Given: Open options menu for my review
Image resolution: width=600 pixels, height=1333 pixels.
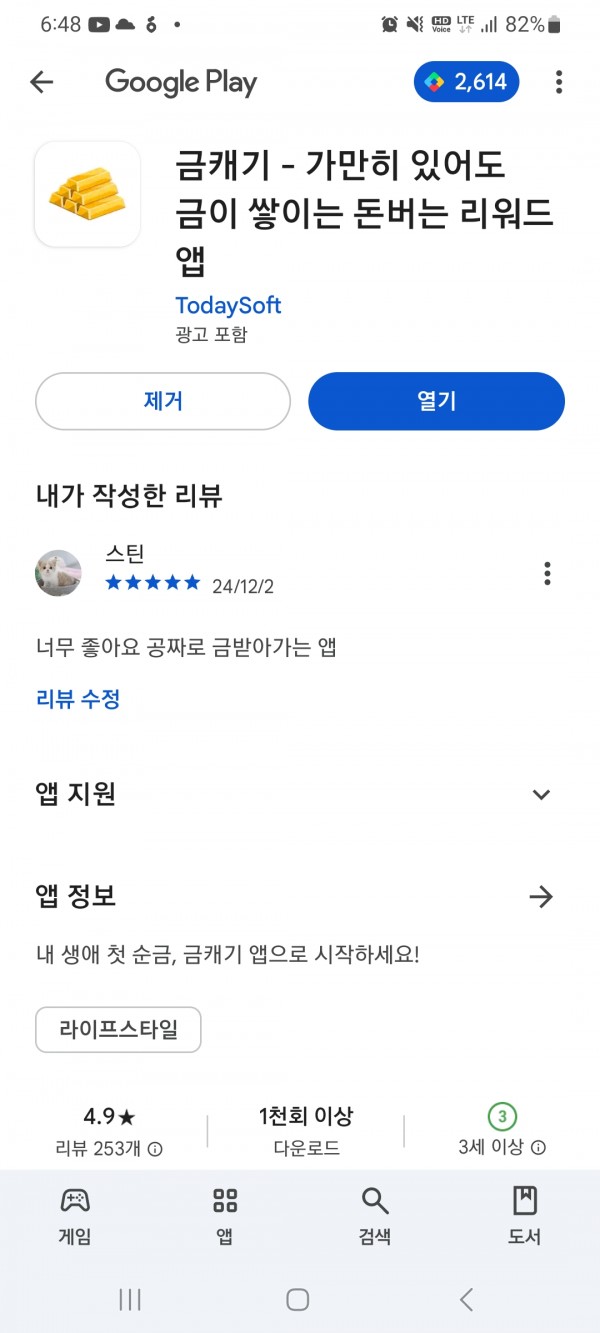Looking at the screenshot, I should click(547, 573).
